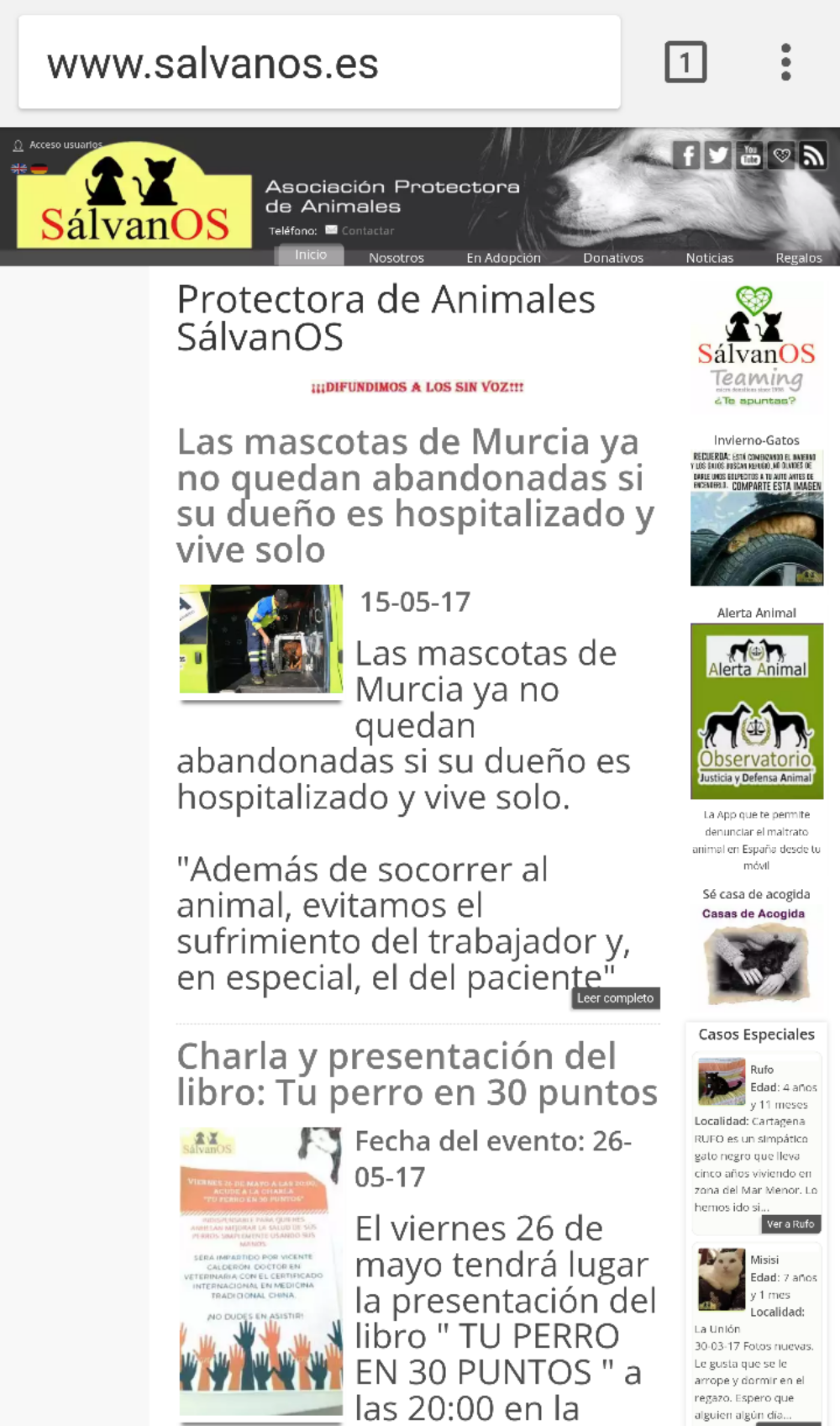Click the heart icon in the header
The height and width of the screenshot is (1426, 840).
click(781, 155)
